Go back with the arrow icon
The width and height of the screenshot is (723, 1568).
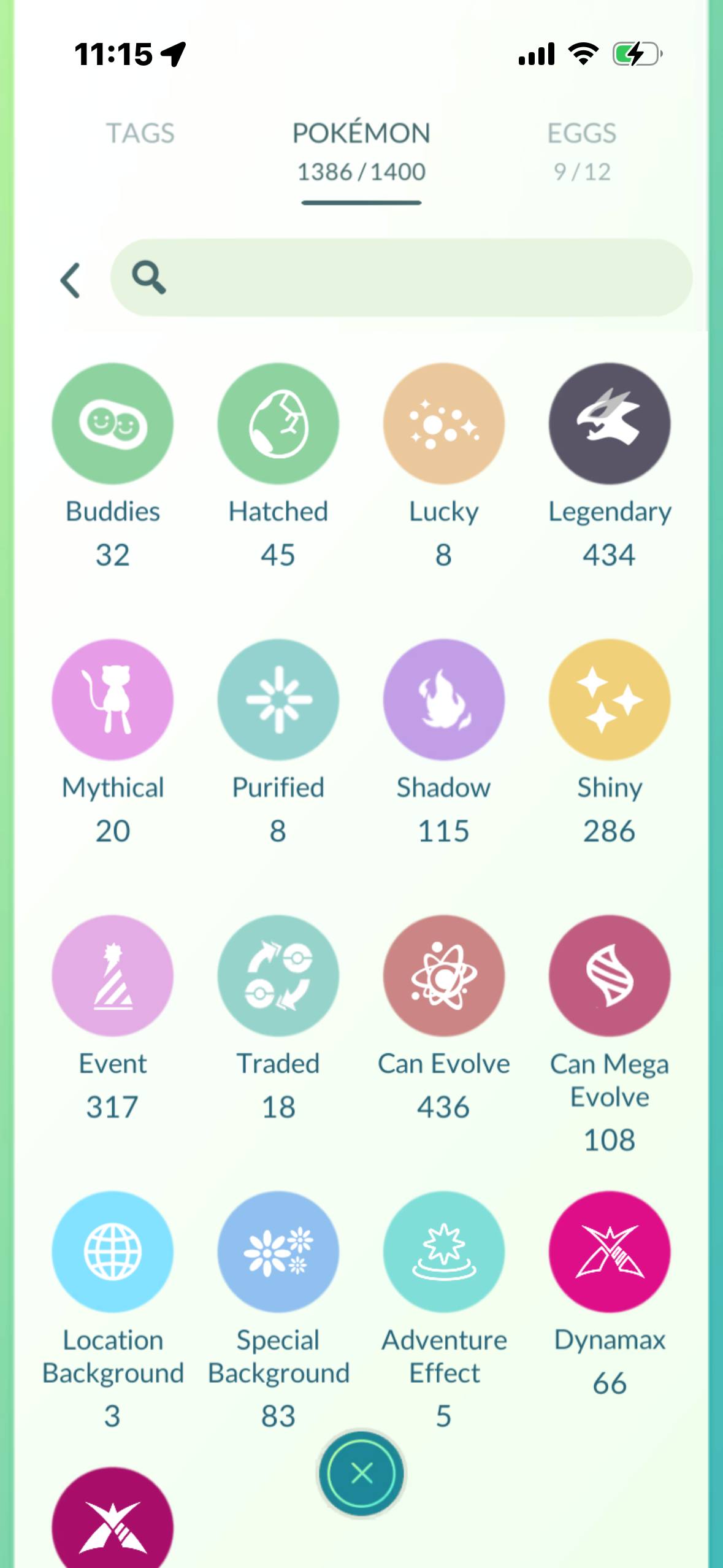tap(71, 280)
